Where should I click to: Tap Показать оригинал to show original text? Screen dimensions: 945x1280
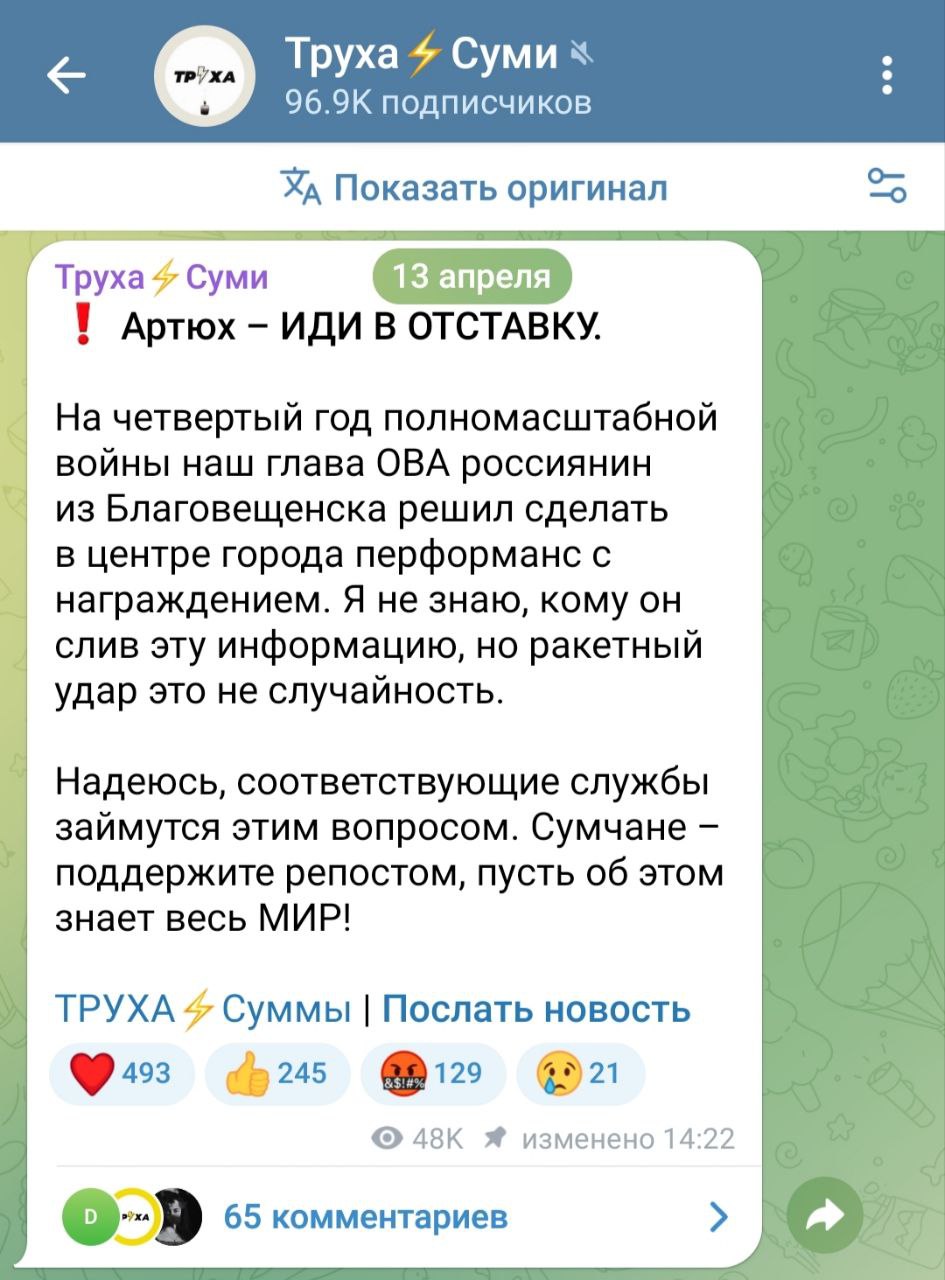point(475,188)
